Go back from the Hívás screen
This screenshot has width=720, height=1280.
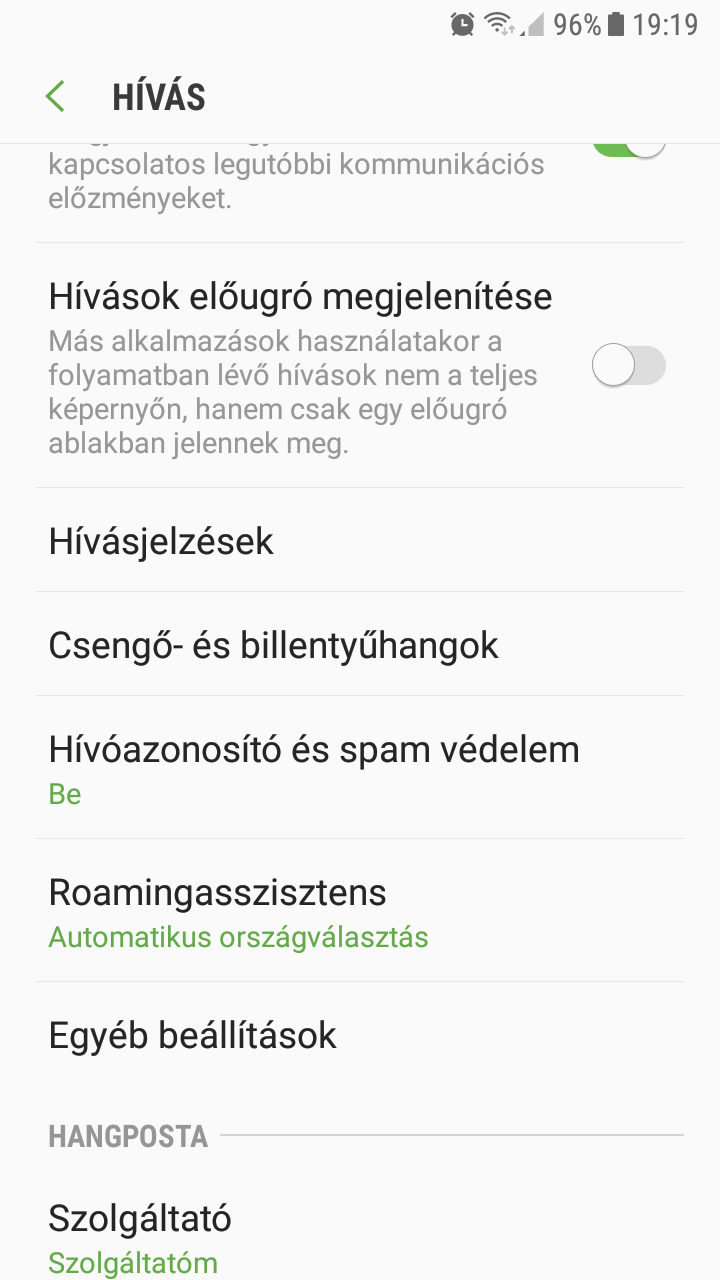pyautogui.click(x=56, y=97)
